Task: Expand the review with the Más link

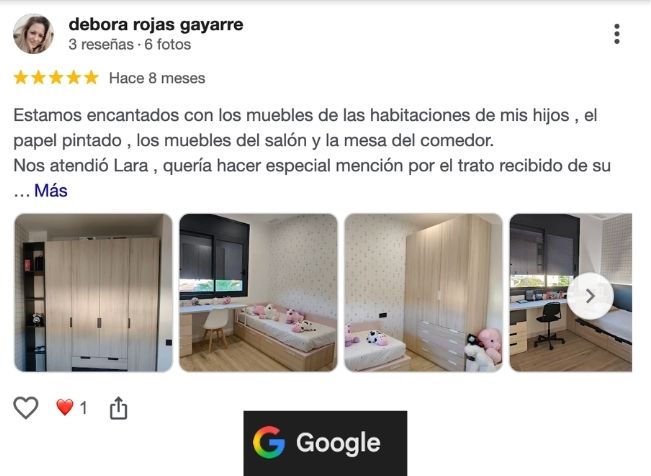Action: point(51,190)
